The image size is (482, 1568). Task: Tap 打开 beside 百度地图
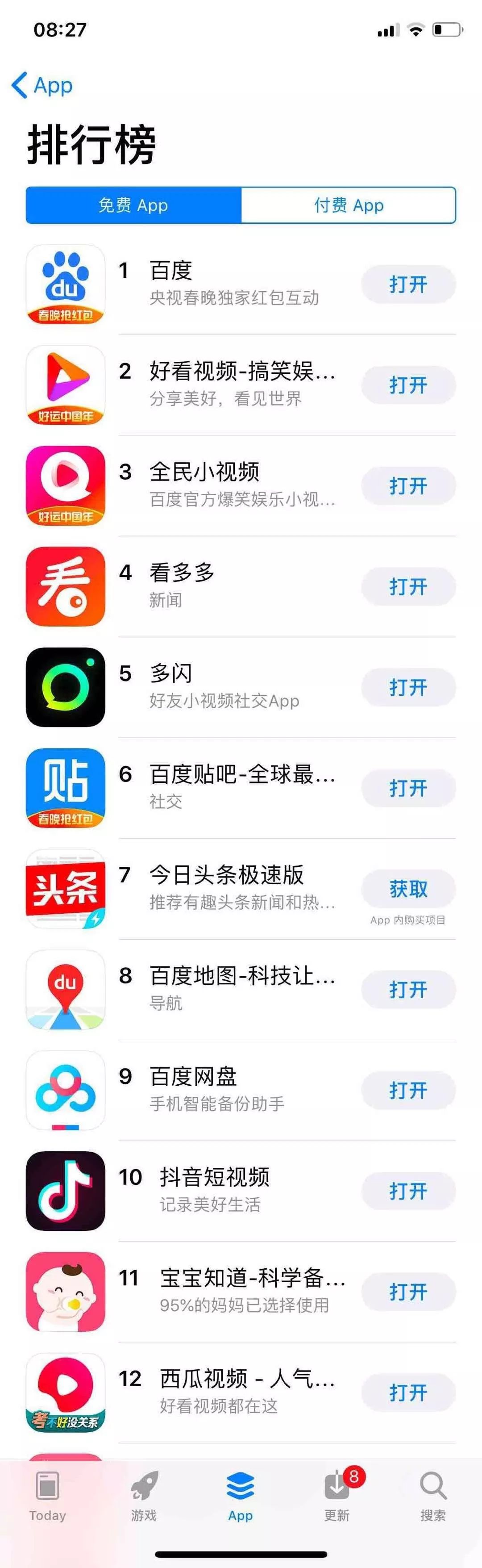pyautogui.click(x=408, y=990)
